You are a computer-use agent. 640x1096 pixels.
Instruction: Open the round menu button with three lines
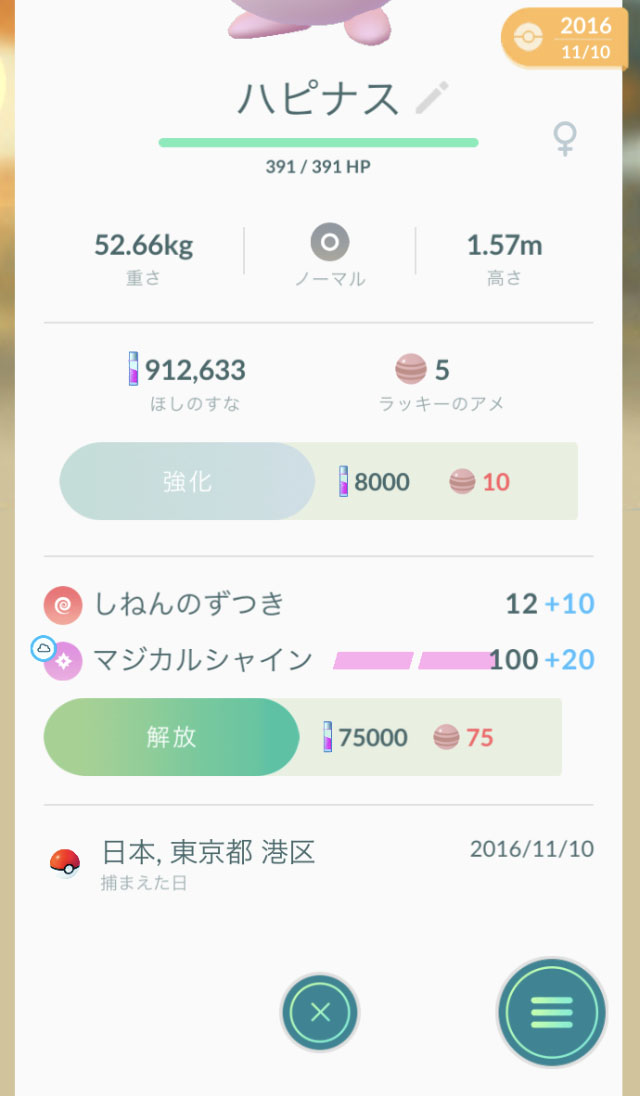click(551, 1012)
